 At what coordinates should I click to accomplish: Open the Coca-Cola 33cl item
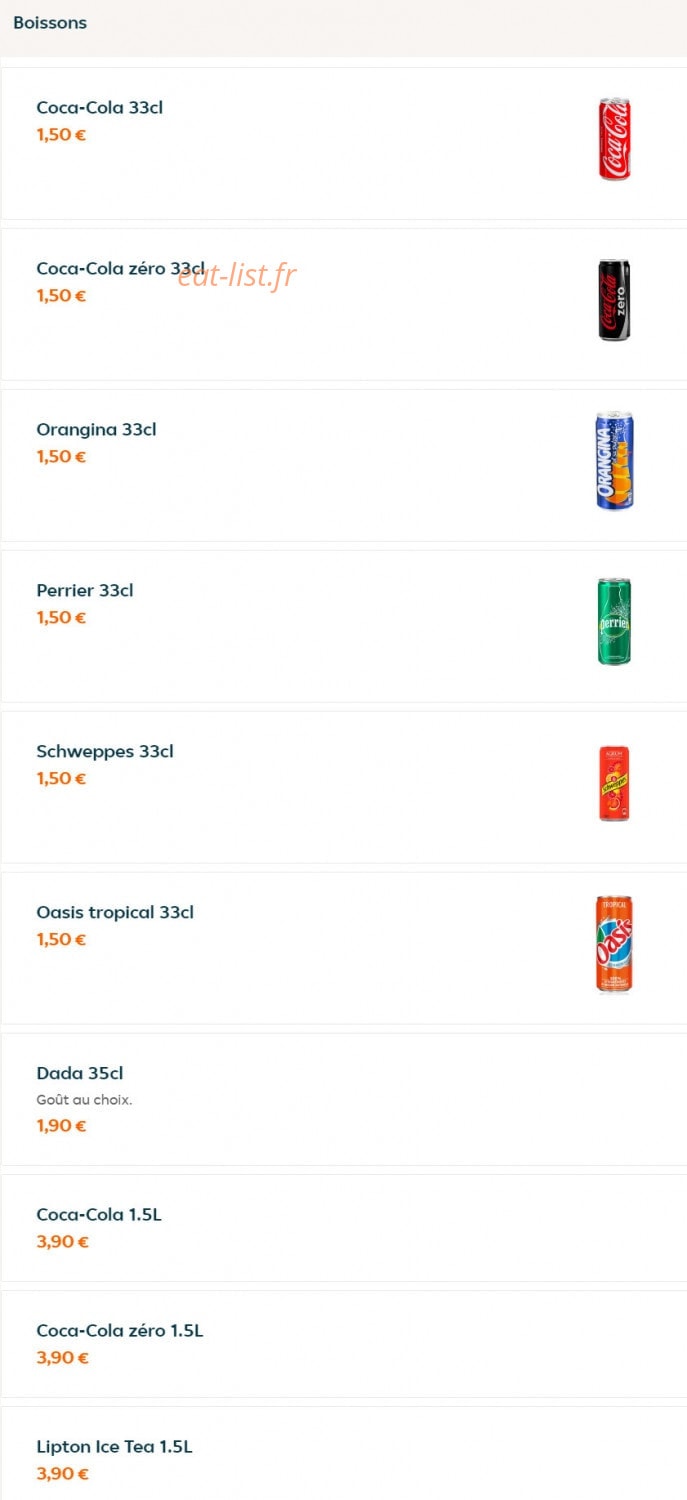click(343, 144)
